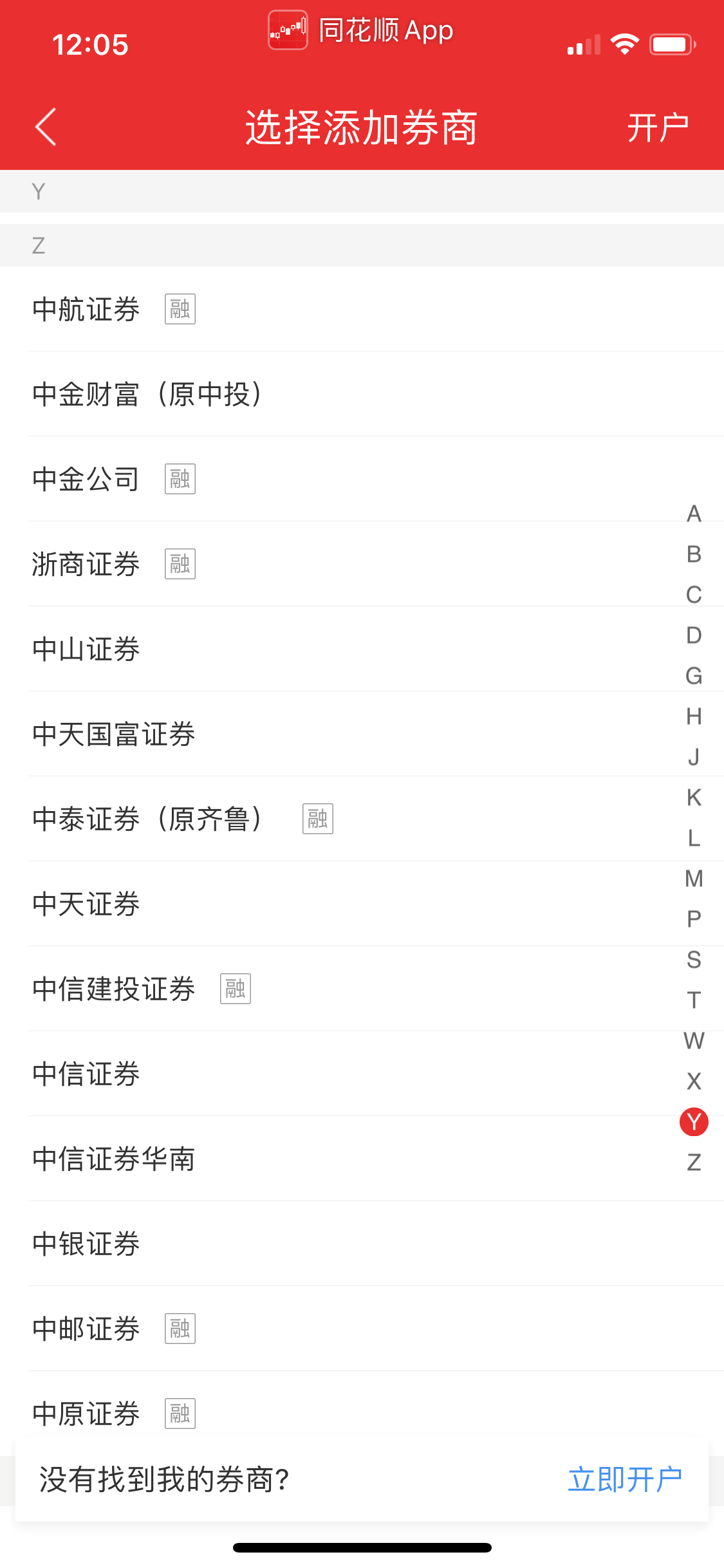This screenshot has height=1568, width=724.
Task: Pick 中邮证券 from the list
Action: pyautogui.click(x=362, y=1329)
